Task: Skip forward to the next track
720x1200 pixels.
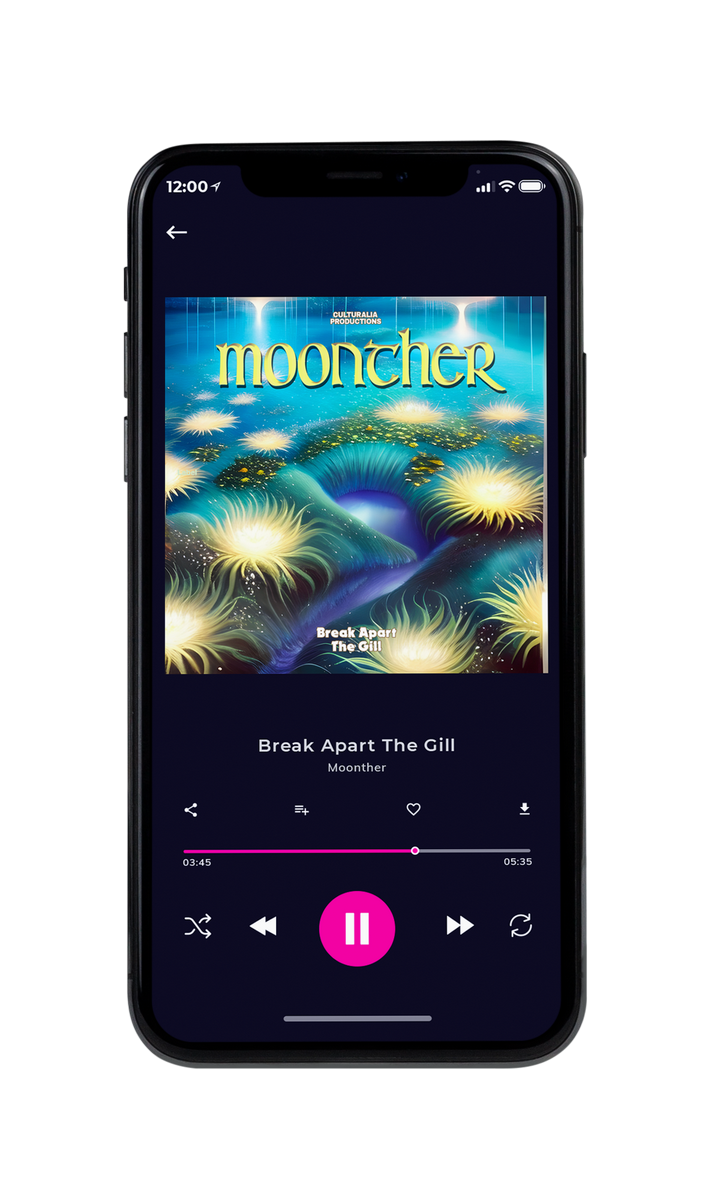Action: pyautogui.click(x=460, y=926)
